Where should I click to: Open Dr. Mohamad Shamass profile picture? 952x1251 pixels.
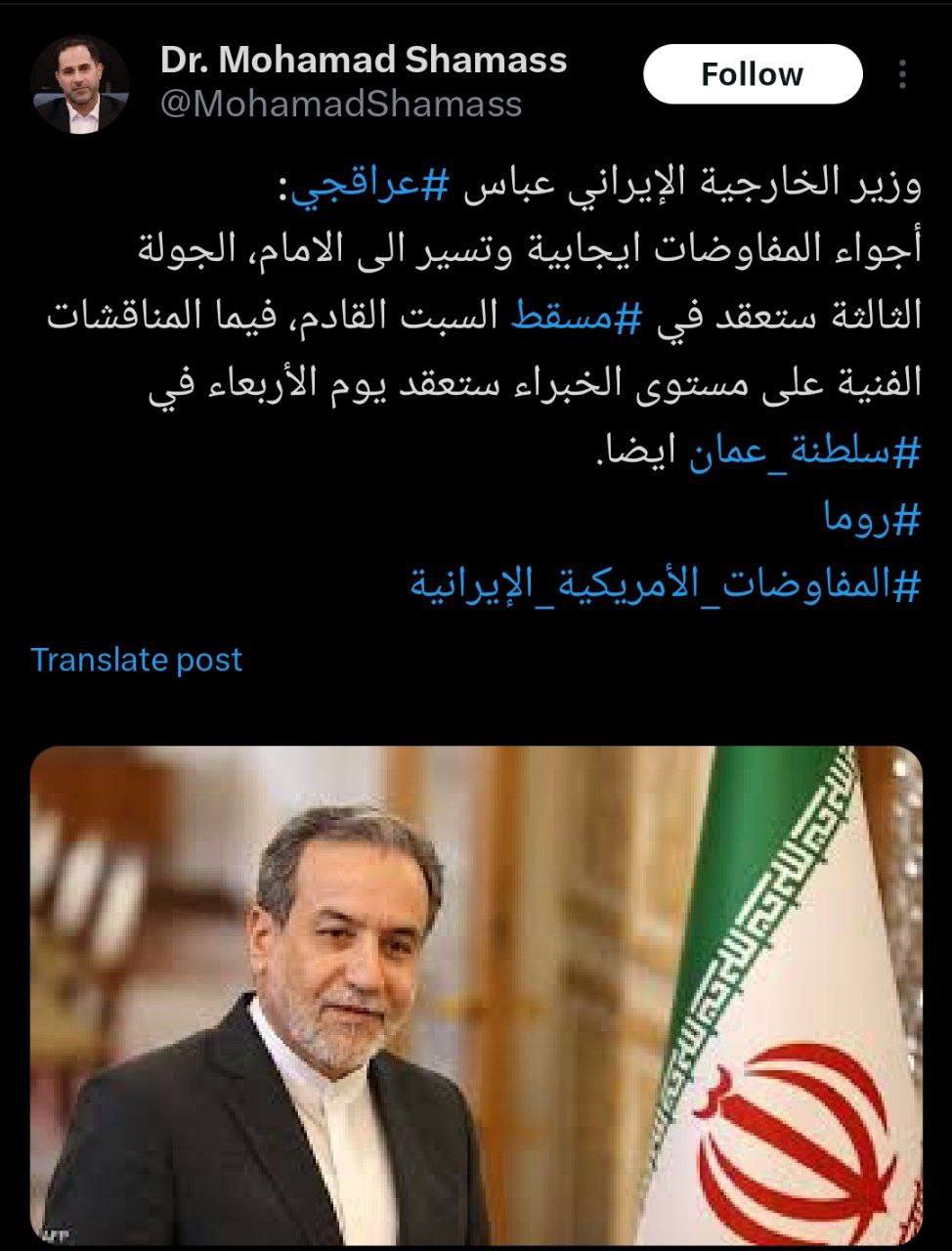click(79, 86)
